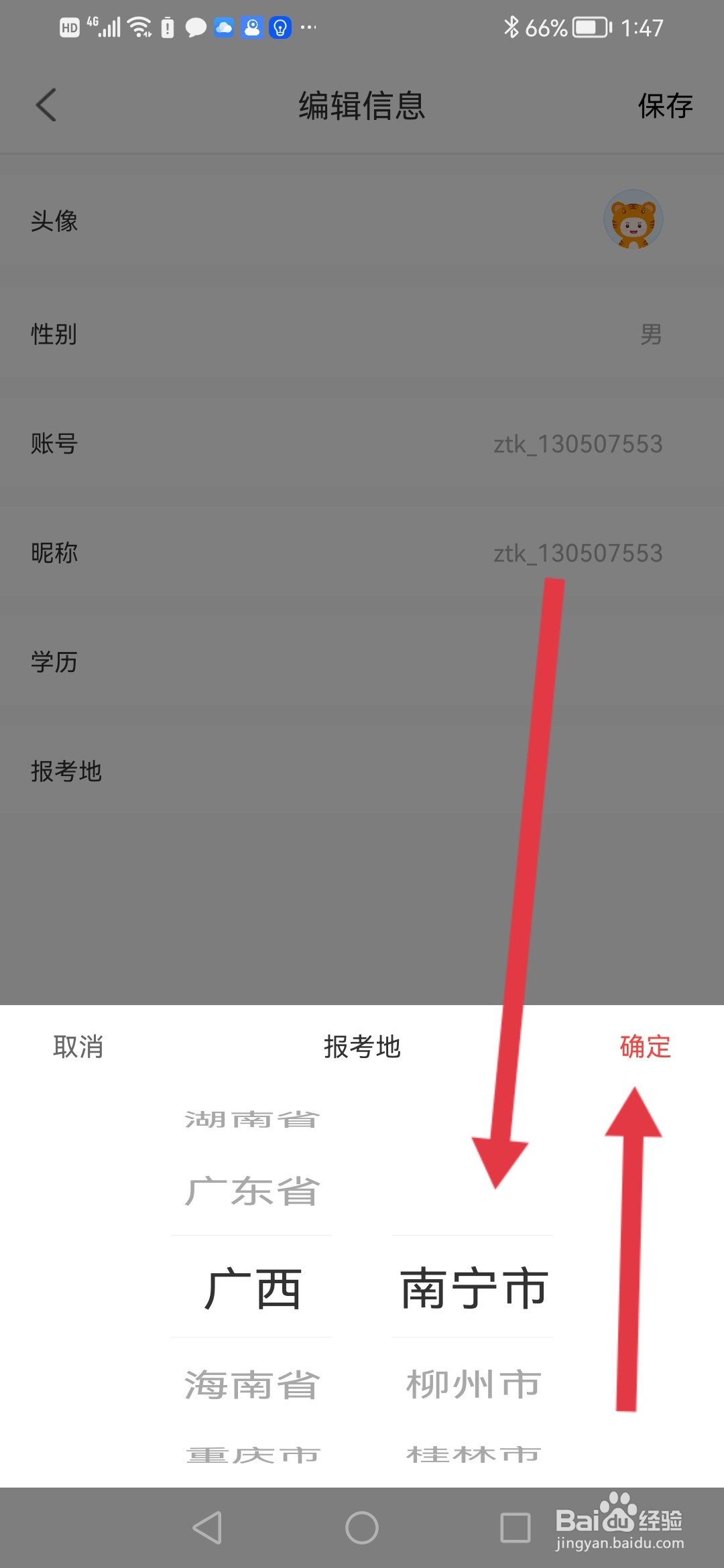Tap the WiFi icon in the status bar
Image resolution: width=724 pixels, height=1568 pixels.
(x=137, y=27)
